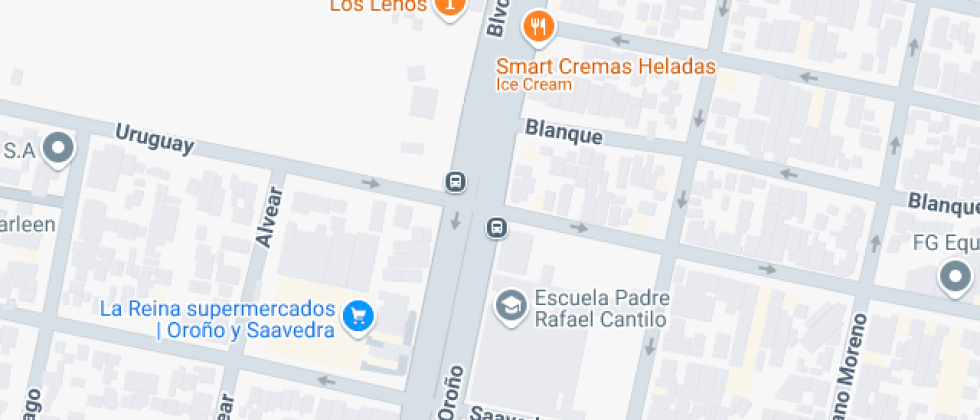Tap the Los Leños restaurant pin
Image resolution: width=980 pixels, height=420 pixels.
coord(450,6)
